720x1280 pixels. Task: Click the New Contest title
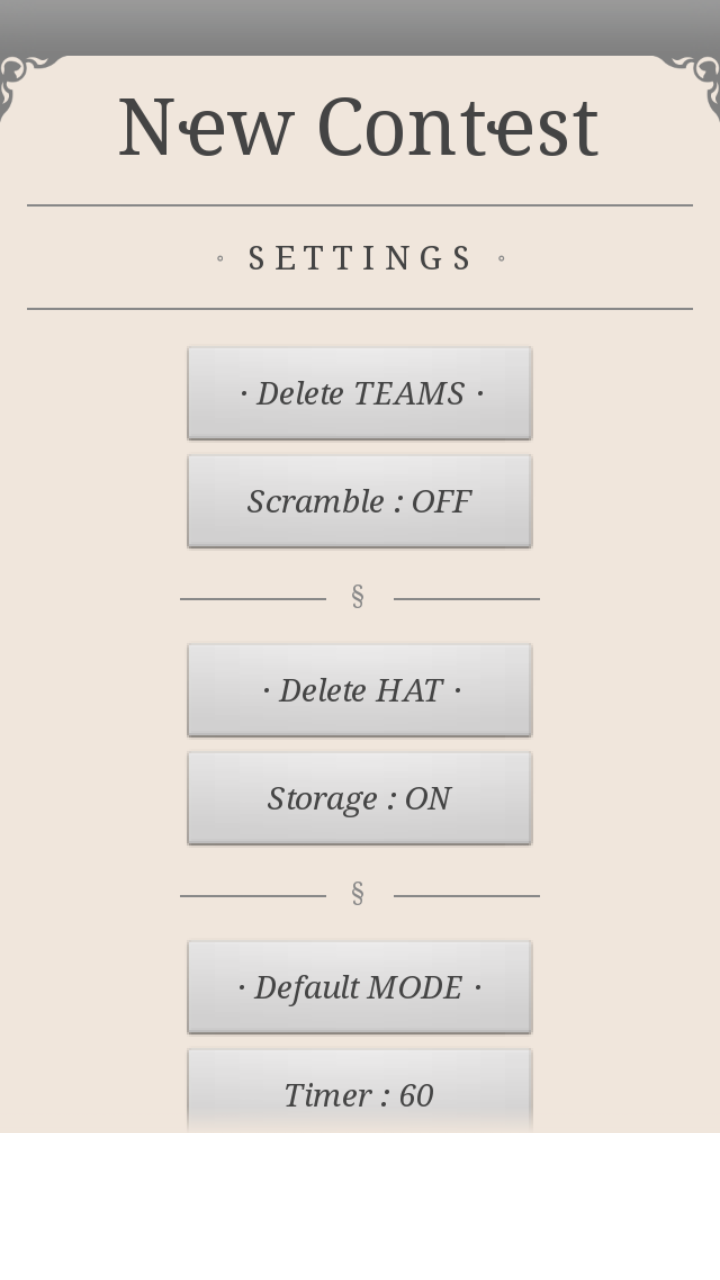[x=359, y=125]
